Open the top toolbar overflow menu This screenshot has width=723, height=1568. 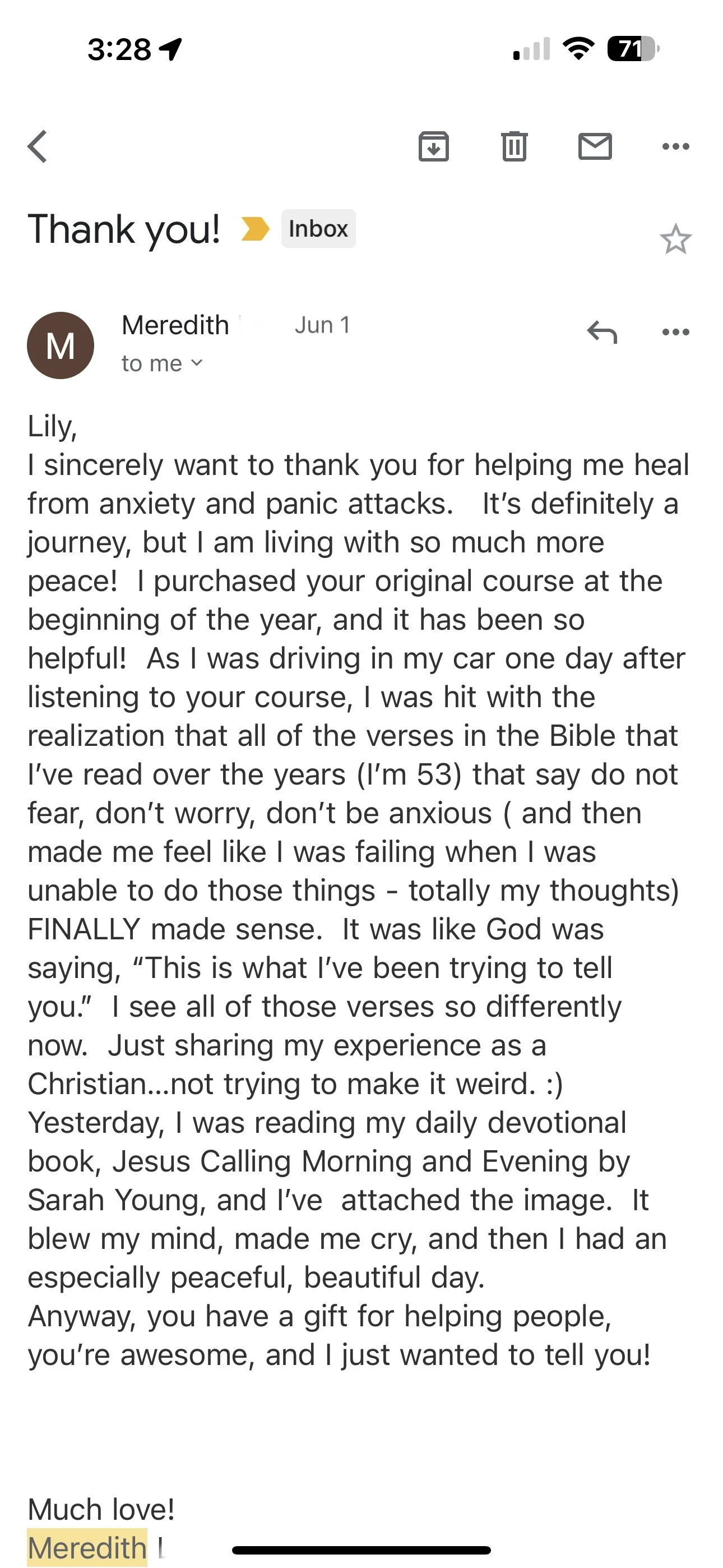[x=675, y=147]
